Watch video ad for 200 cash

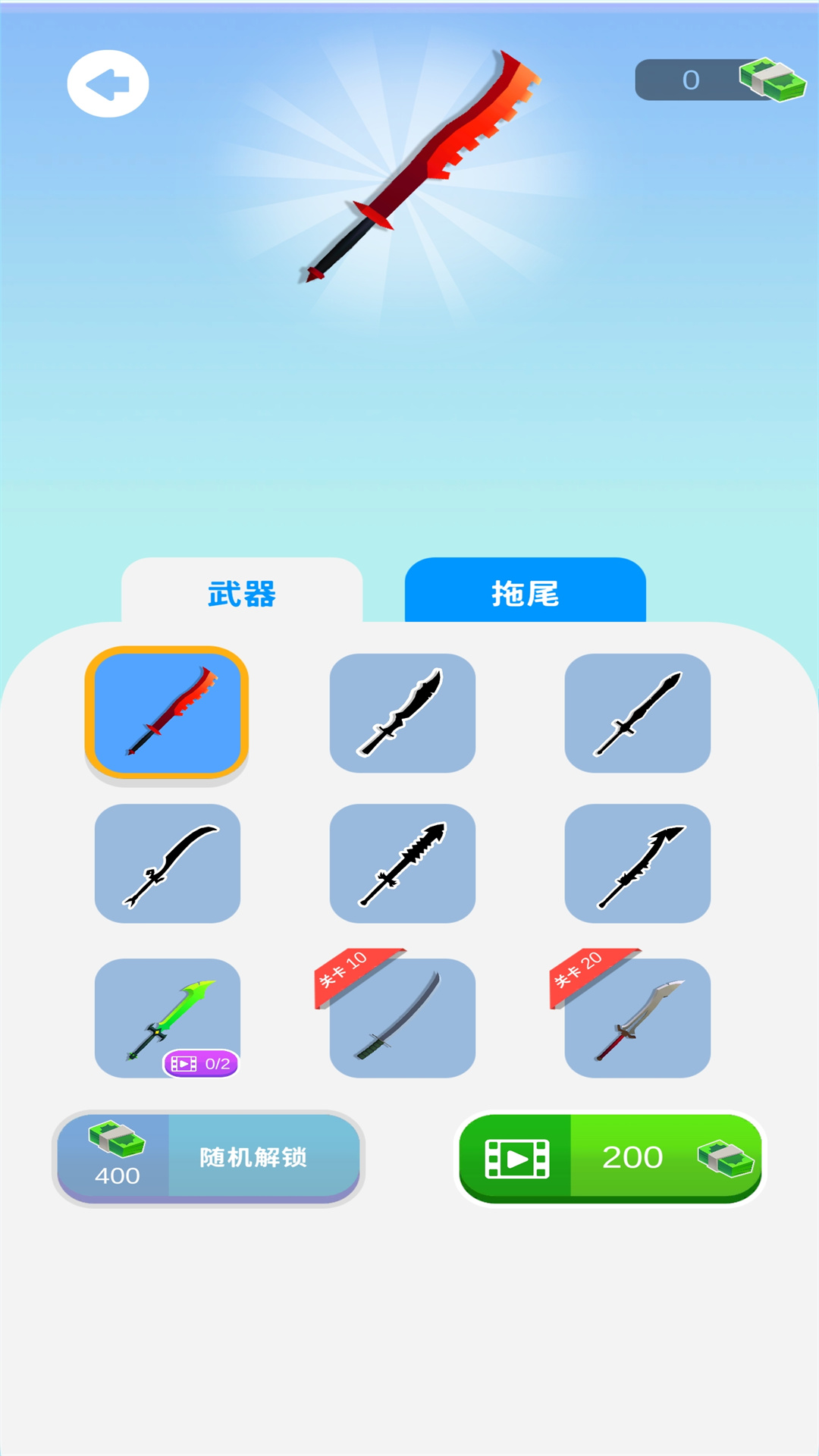tap(610, 1157)
